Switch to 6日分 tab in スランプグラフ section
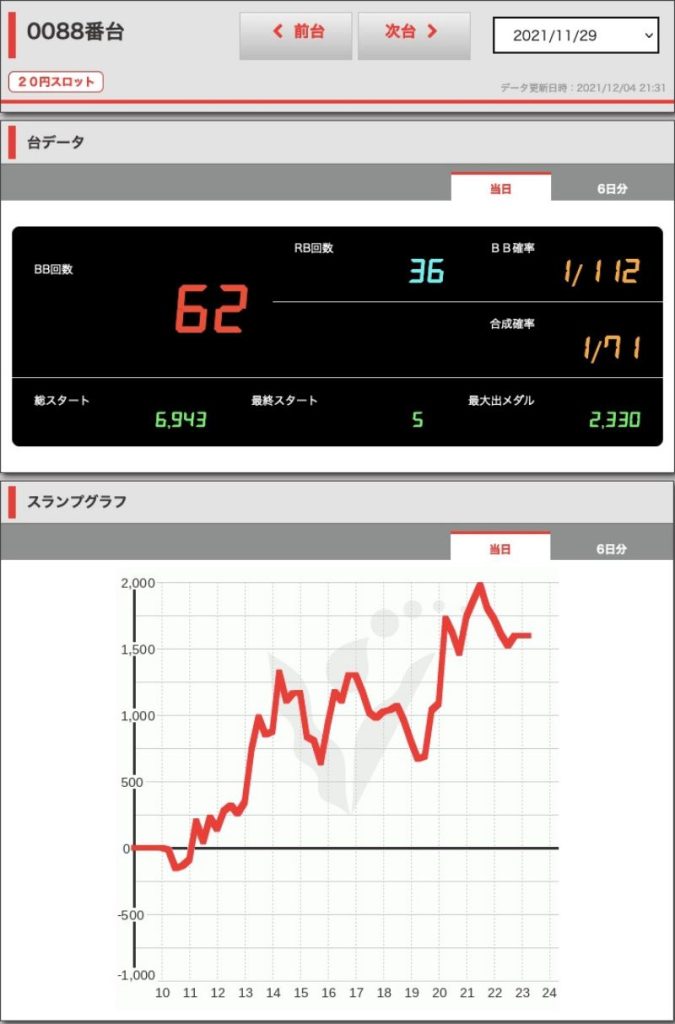 click(611, 548)
